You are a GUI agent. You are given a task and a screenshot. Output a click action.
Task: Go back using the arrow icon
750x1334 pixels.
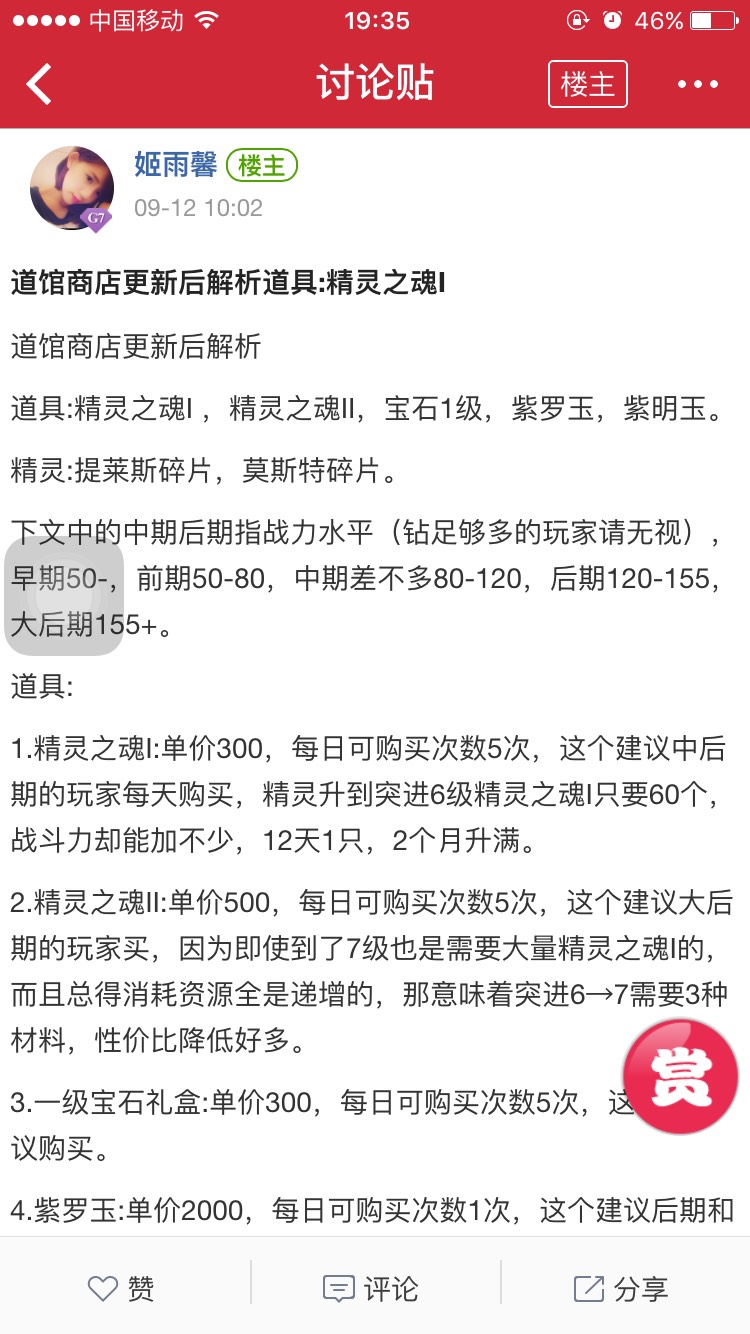(40, 84)
